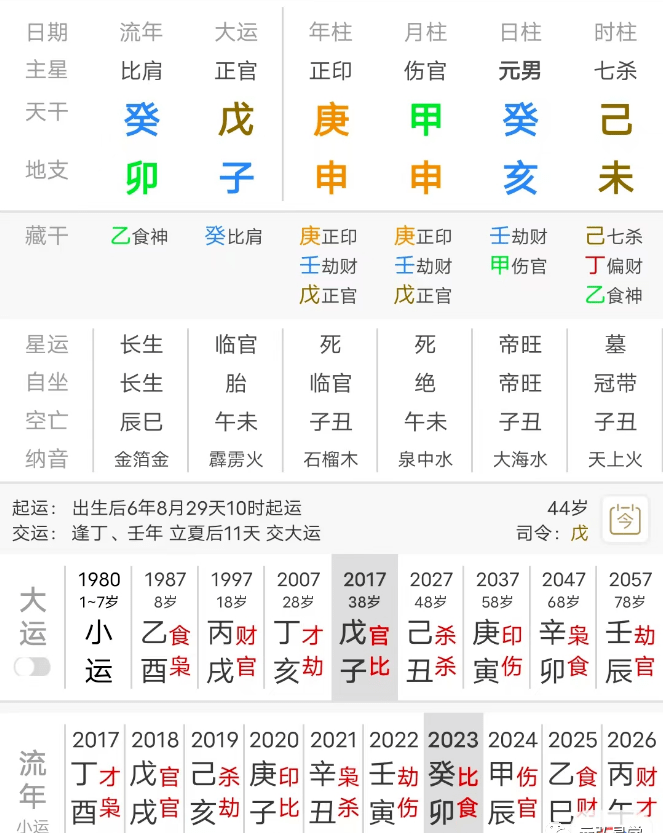Toggle the switch under 大运
Viewport: 664px width, 833px height.
(x=32, y=667)
